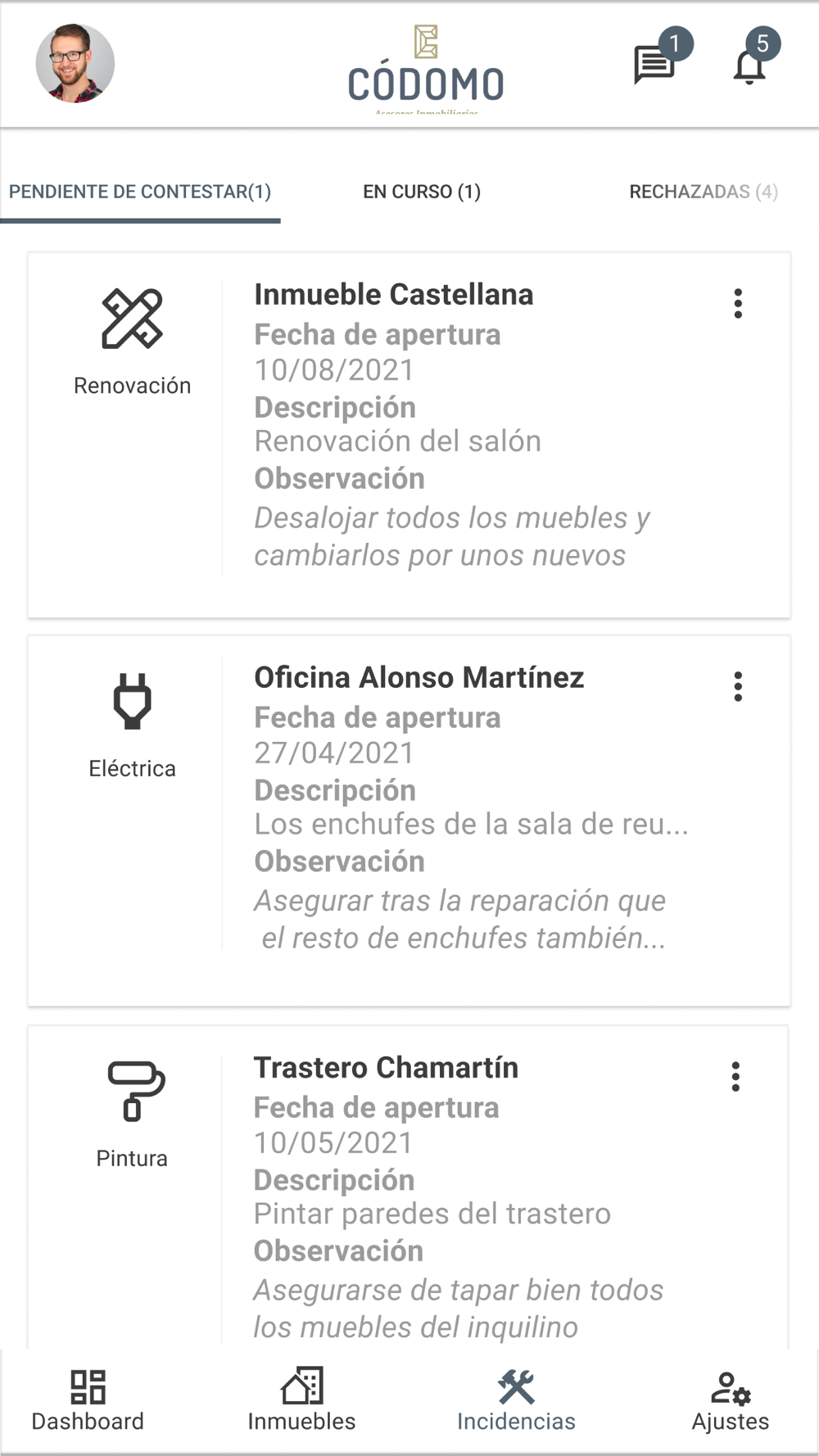Open overflow menu for Trastero Chamartín
The image size is (819, 1456).
tap(735, 1076)
